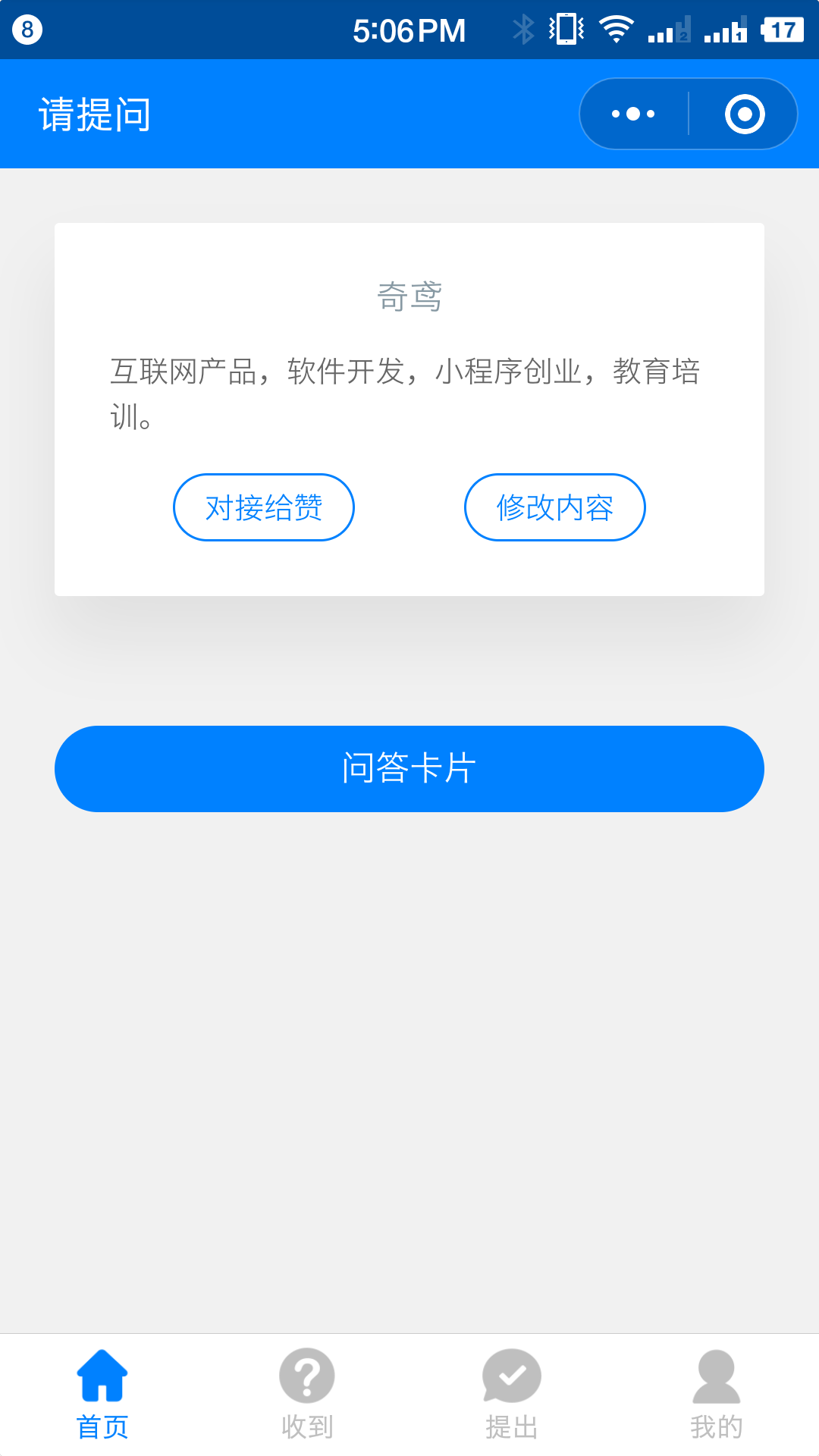The image size is (819, 1456).
Task: Close the mini program with the circle icon
Action: coord(745,114)
